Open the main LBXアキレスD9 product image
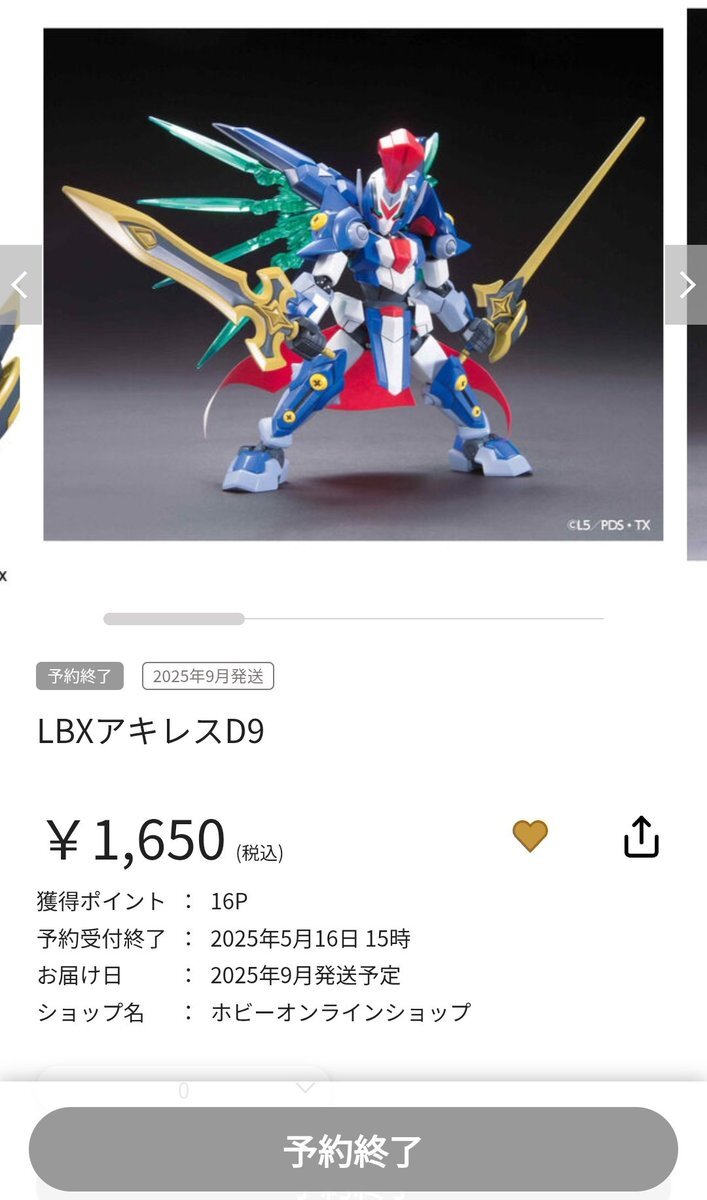Viewport: 707px width, 1200px height. click(x=353, y=285)
